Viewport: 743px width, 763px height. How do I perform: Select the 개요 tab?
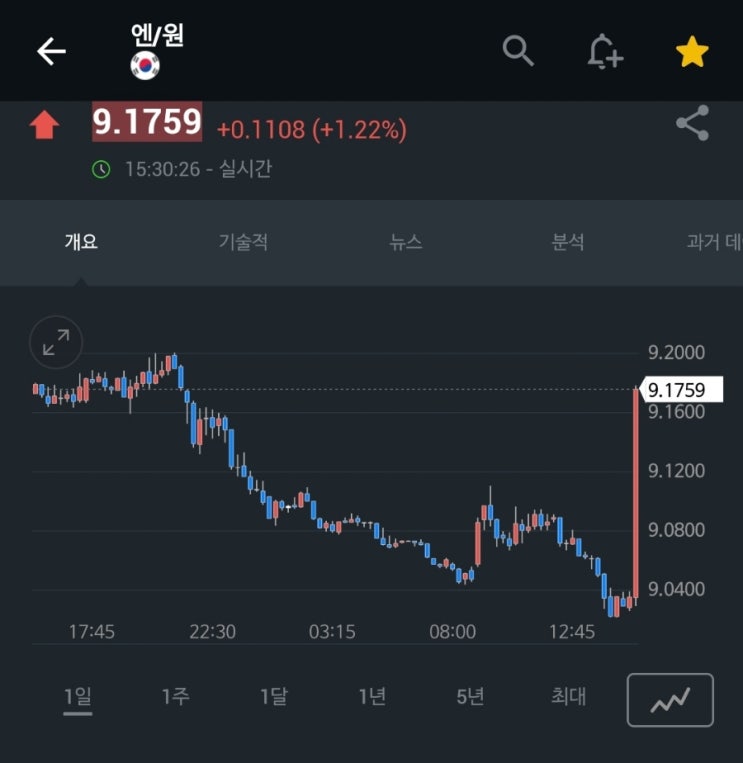tap(81, 242)
